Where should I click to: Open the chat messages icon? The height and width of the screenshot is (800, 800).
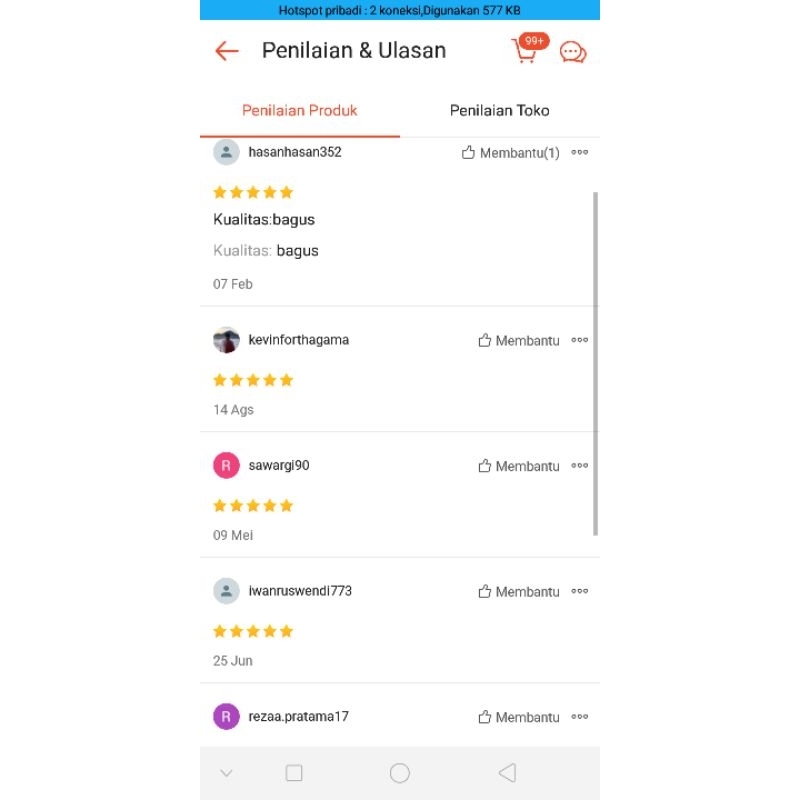(x=573, y=52)
